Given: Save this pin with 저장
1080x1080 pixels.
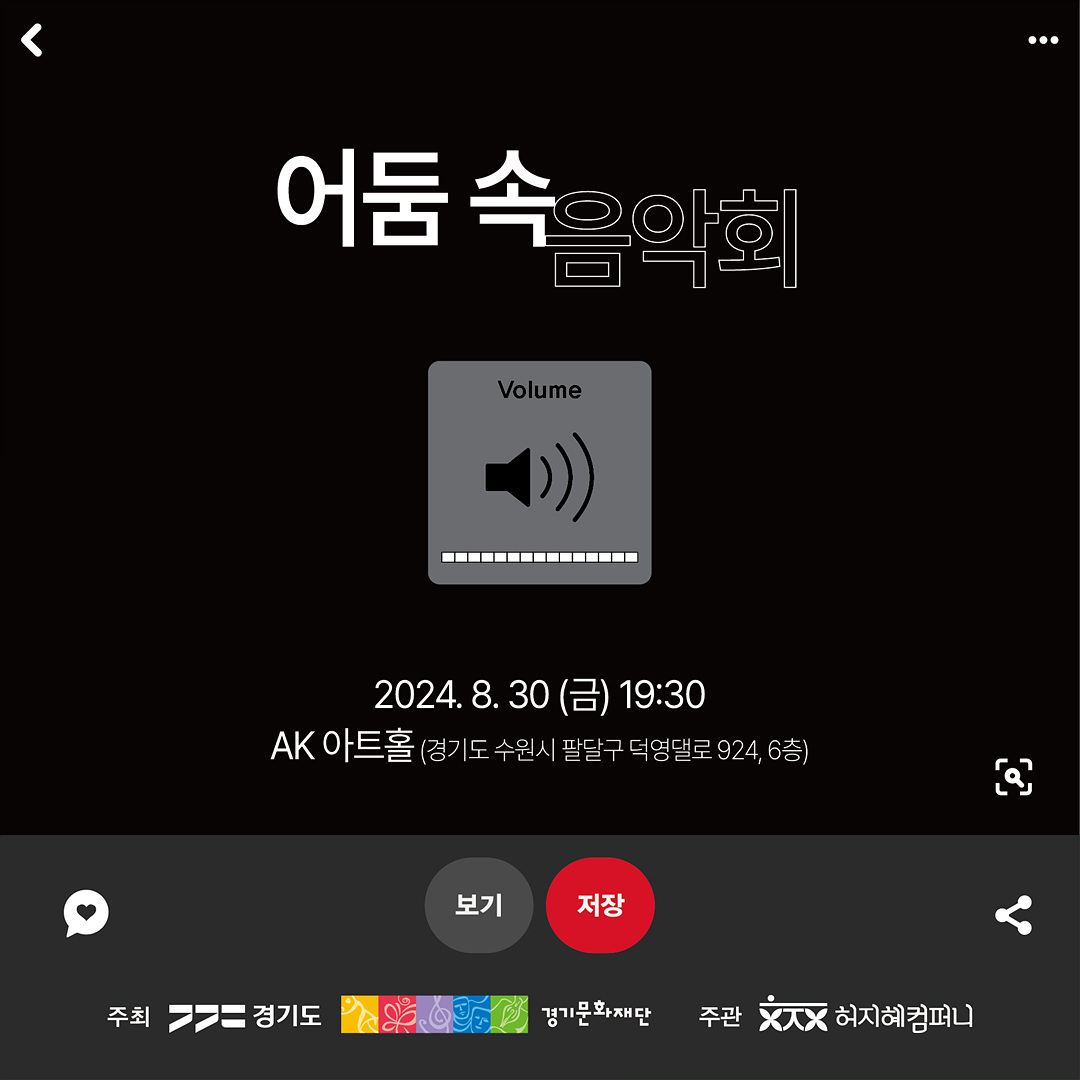Looking at the screenshot, I should pos(600,905).
